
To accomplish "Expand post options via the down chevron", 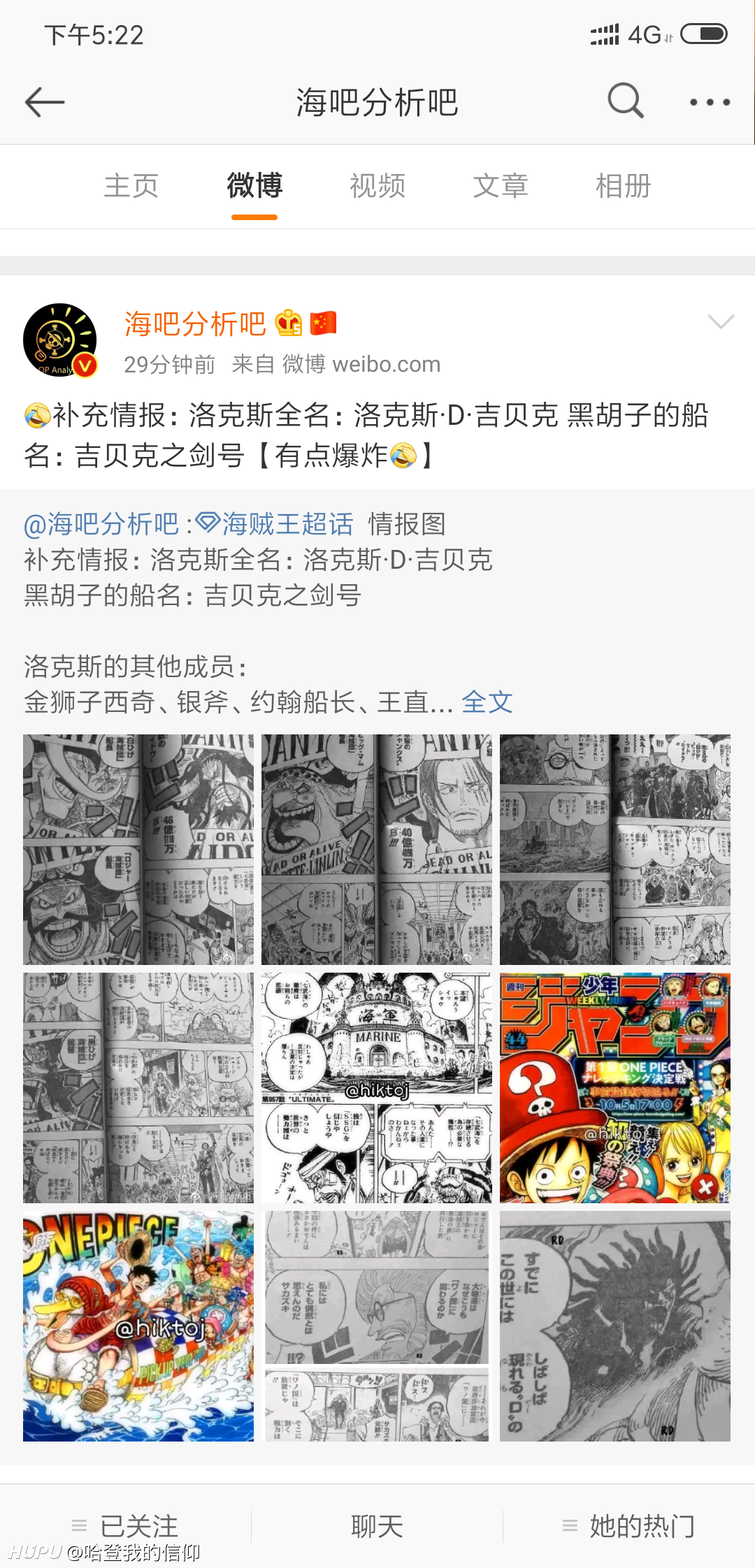I will 721,321.
